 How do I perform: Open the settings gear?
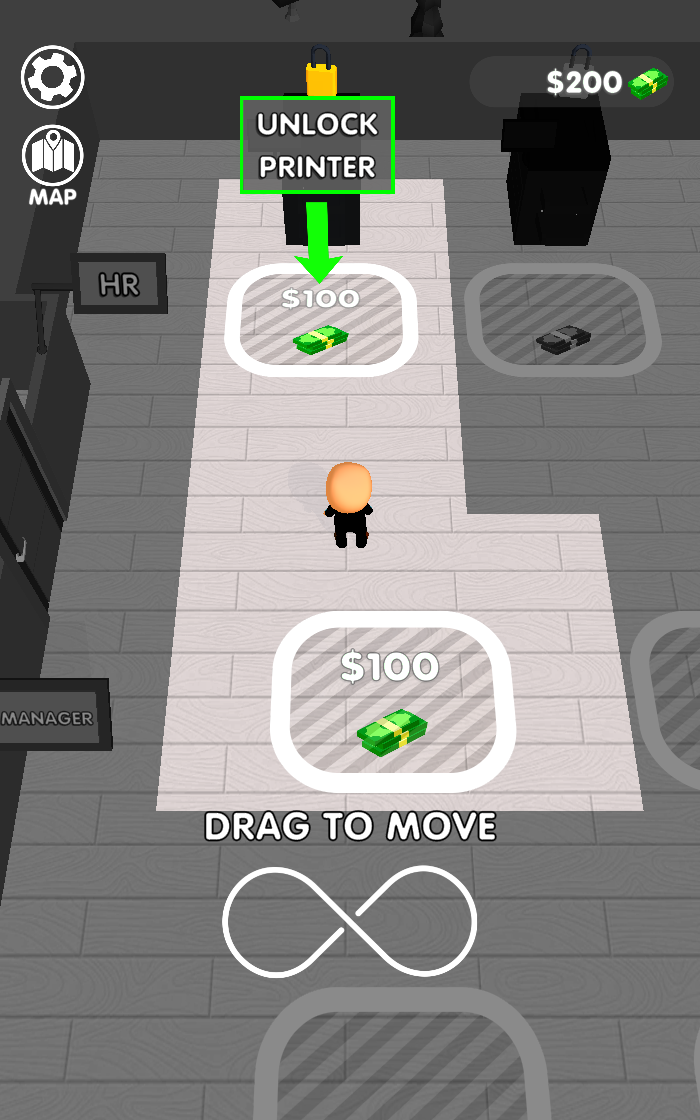point(52,77)
